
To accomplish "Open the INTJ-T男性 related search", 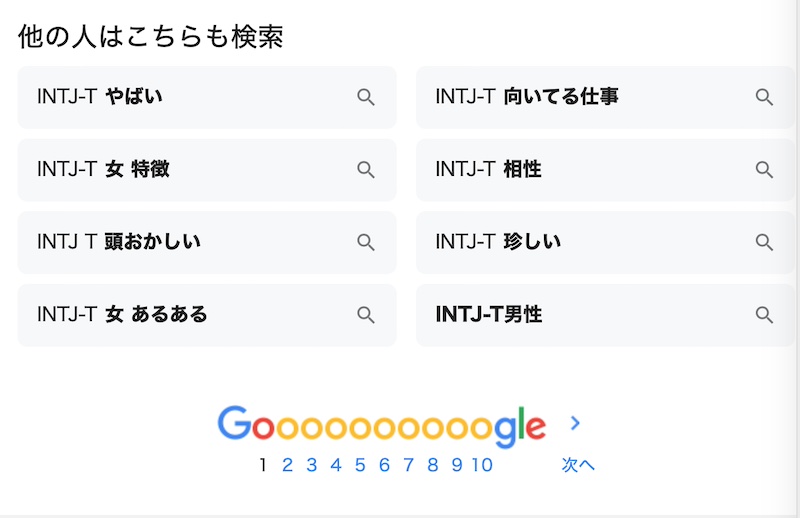I will tap(604, 315).
